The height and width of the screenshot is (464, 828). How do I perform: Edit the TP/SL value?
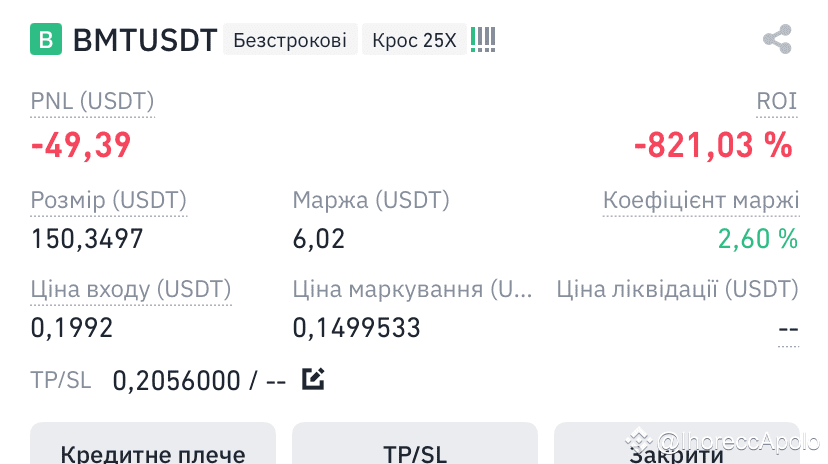point(313,380)
